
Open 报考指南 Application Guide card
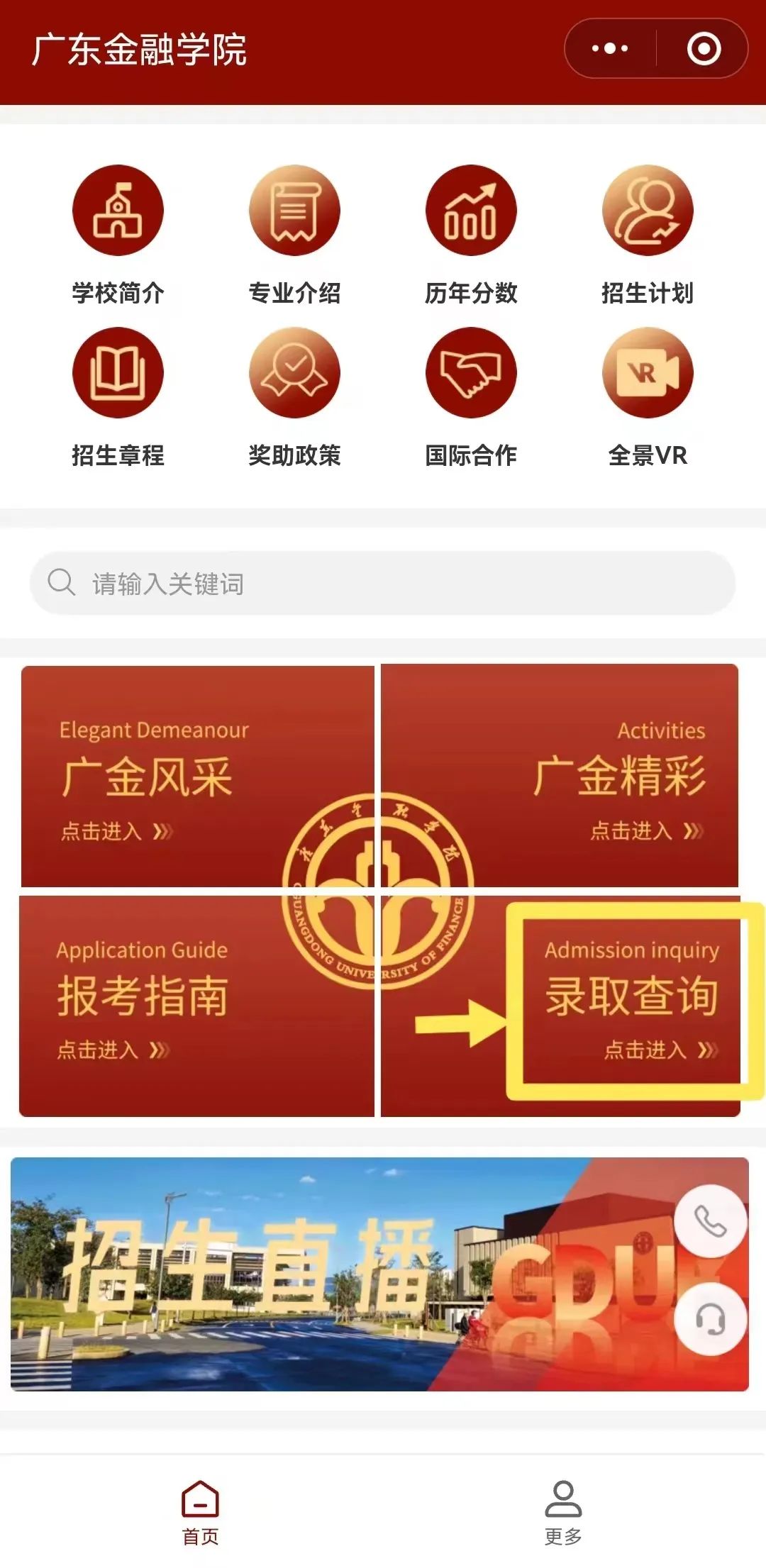pyautogui.click(x=196, y=1006)
